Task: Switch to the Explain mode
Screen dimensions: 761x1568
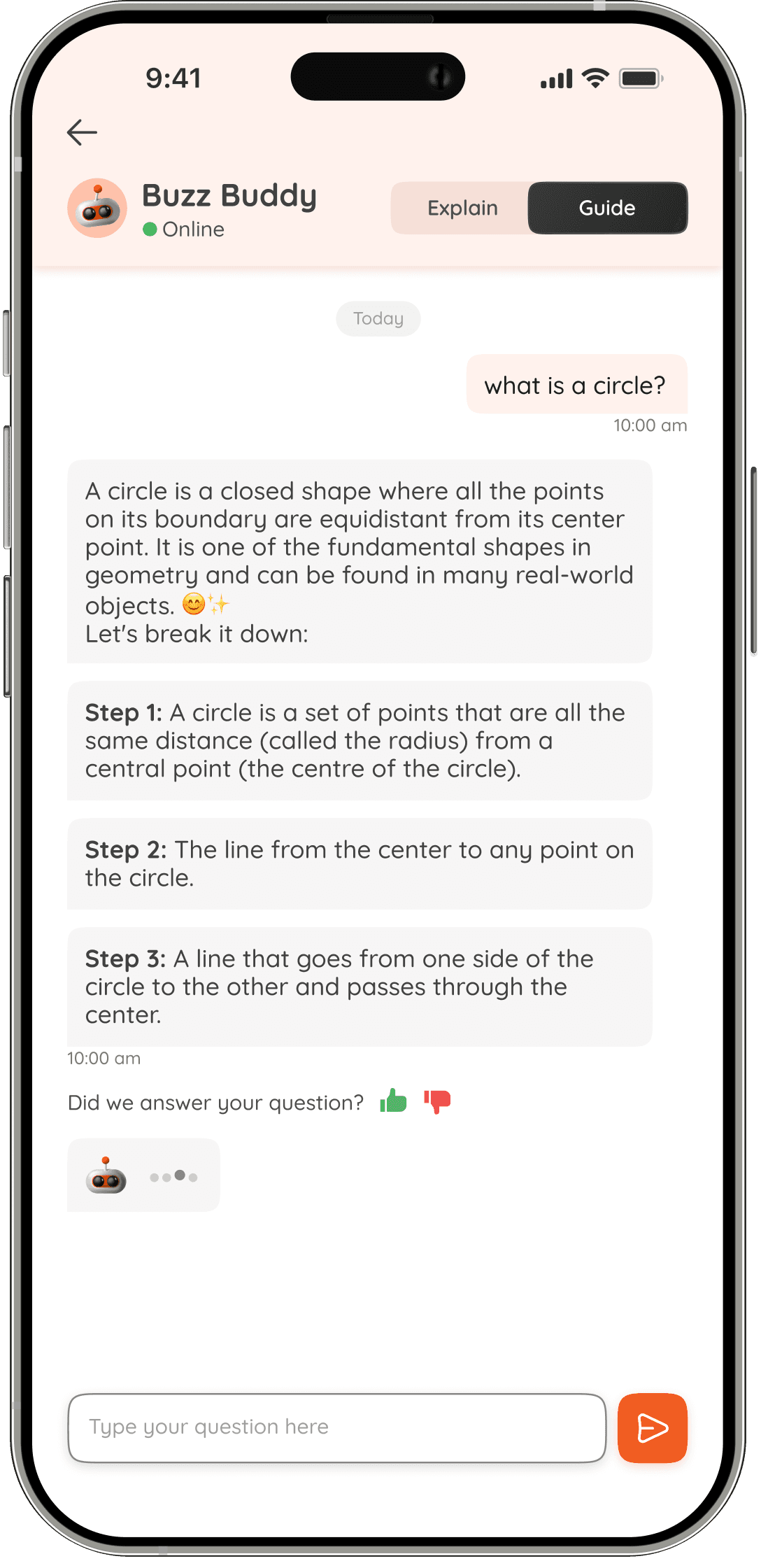Action: pos(462,208)
